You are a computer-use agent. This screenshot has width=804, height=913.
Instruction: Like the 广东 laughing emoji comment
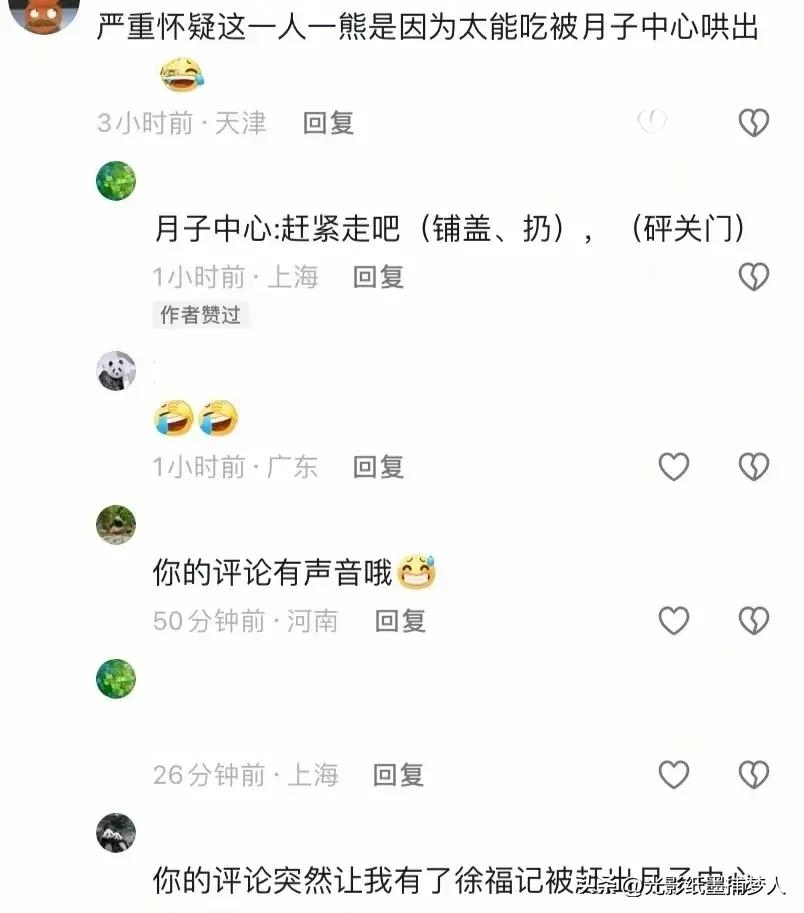pos(674,466)
